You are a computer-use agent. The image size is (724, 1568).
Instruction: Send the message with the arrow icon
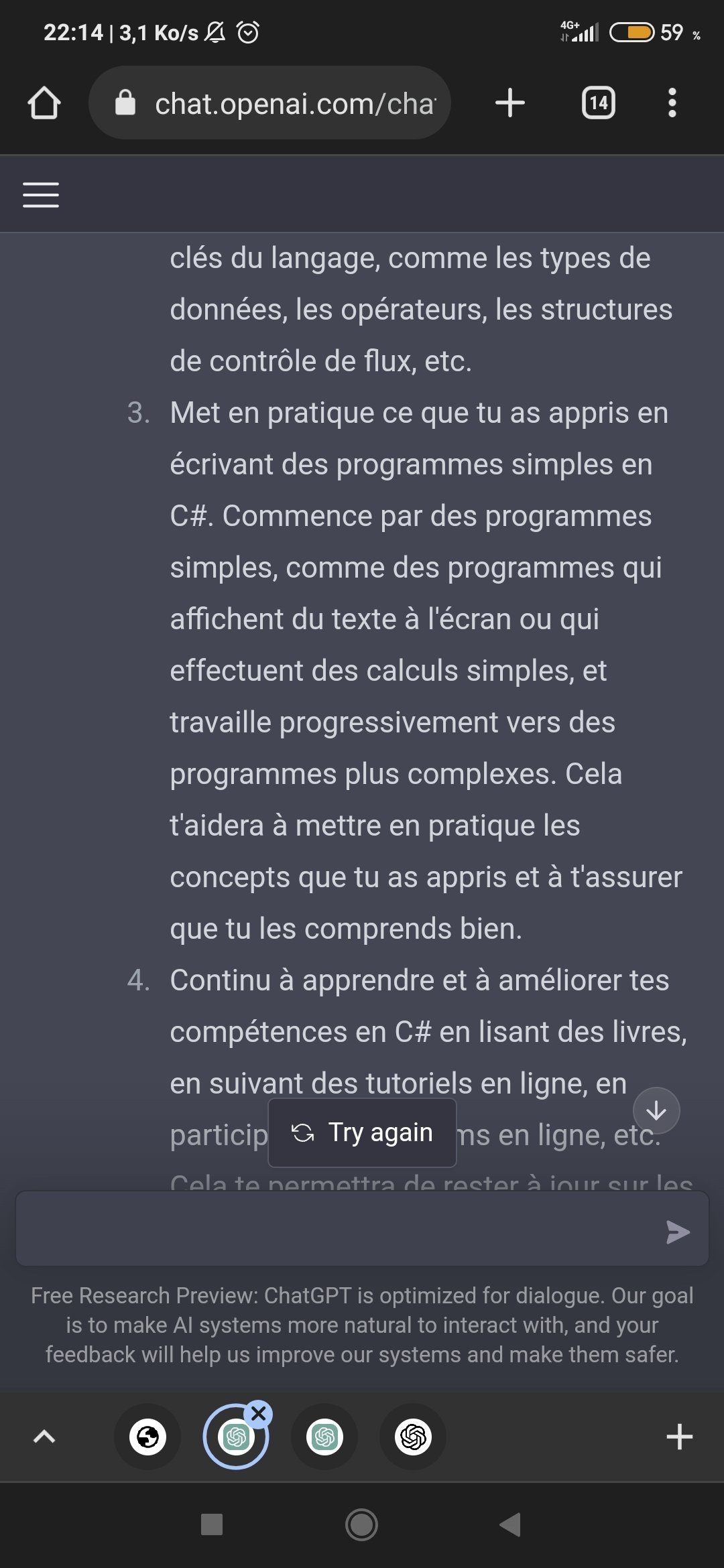(678, 1232)
